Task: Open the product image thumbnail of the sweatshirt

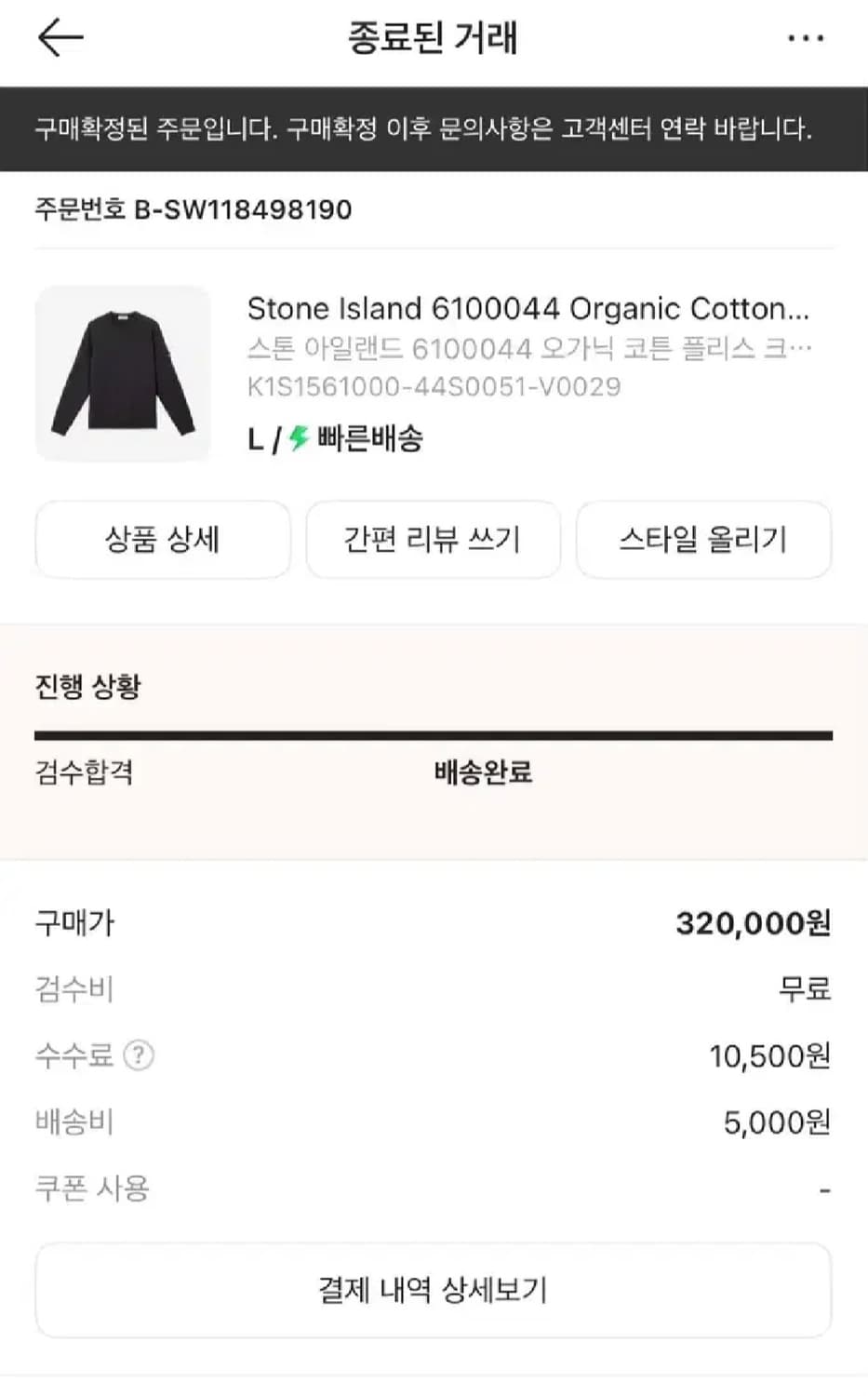Action: tap(121, 373)
